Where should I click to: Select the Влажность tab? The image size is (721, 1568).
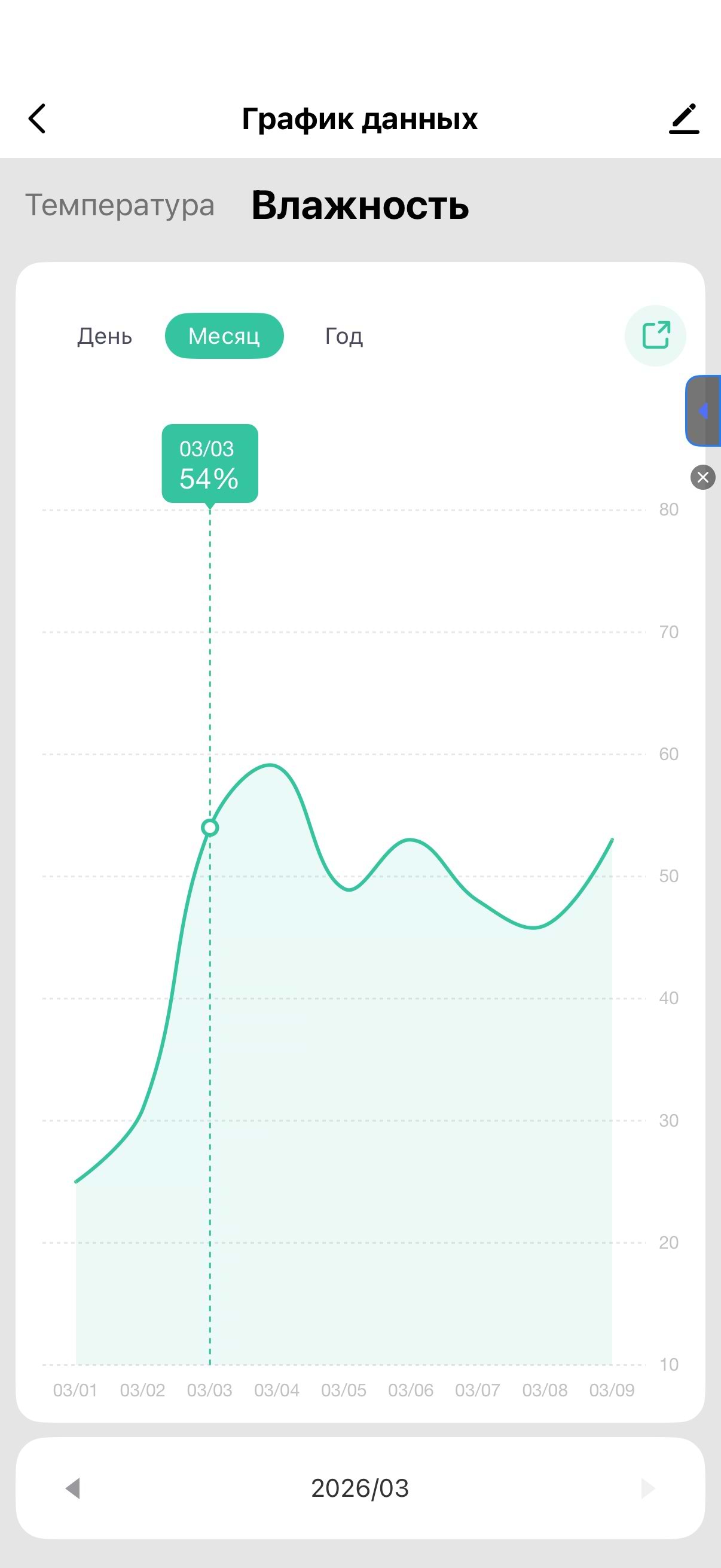pyautogui.click(x=359, y=205)
